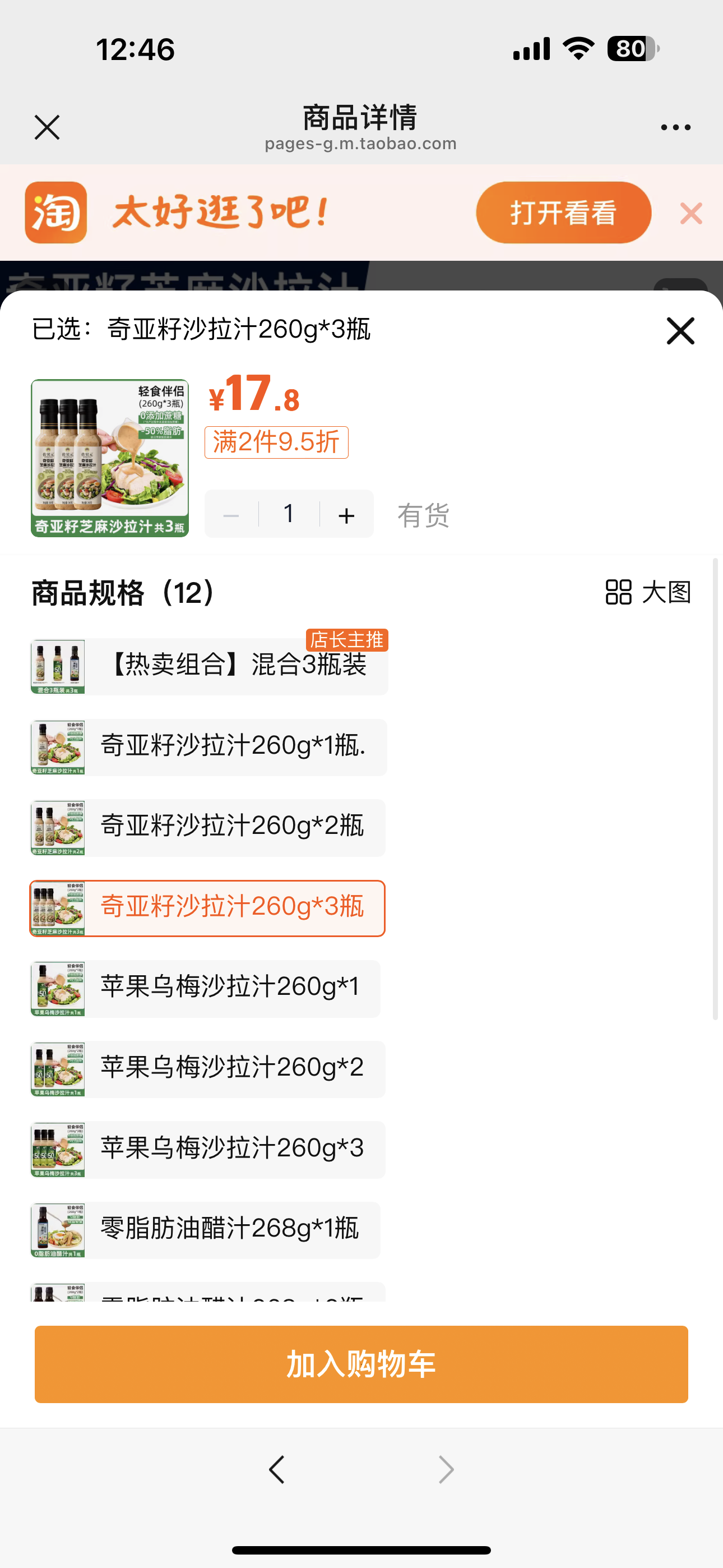723x1568 pixels.
Task: Select 【热卖组合】混合3瓶装 option
Action: [208, 666]
